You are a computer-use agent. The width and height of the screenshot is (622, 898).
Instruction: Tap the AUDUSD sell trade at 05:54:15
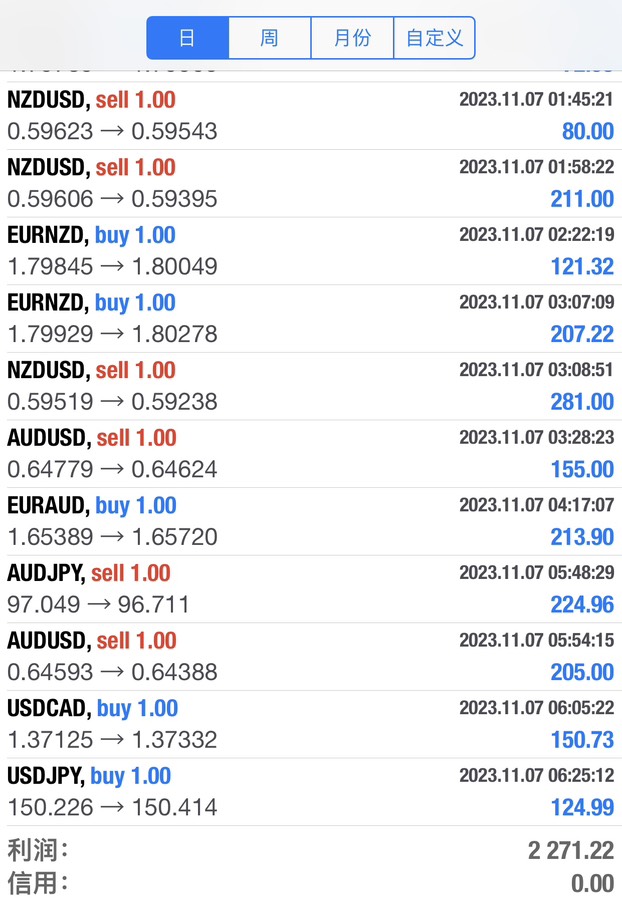(310, 656)
